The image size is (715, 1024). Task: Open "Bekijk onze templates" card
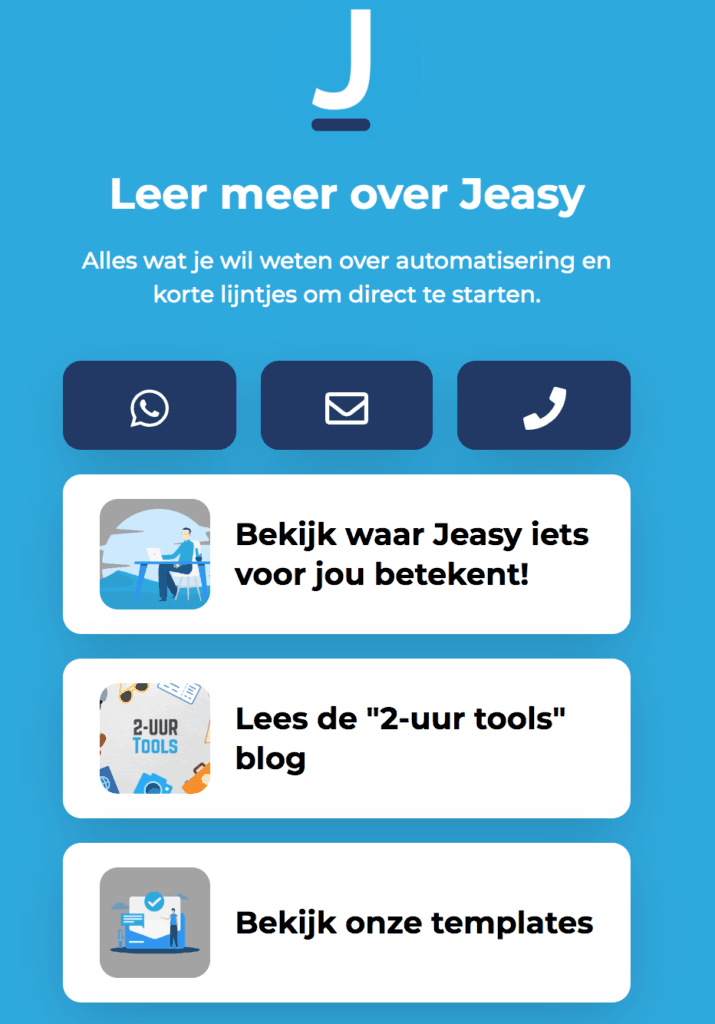[x=346, y=922]
